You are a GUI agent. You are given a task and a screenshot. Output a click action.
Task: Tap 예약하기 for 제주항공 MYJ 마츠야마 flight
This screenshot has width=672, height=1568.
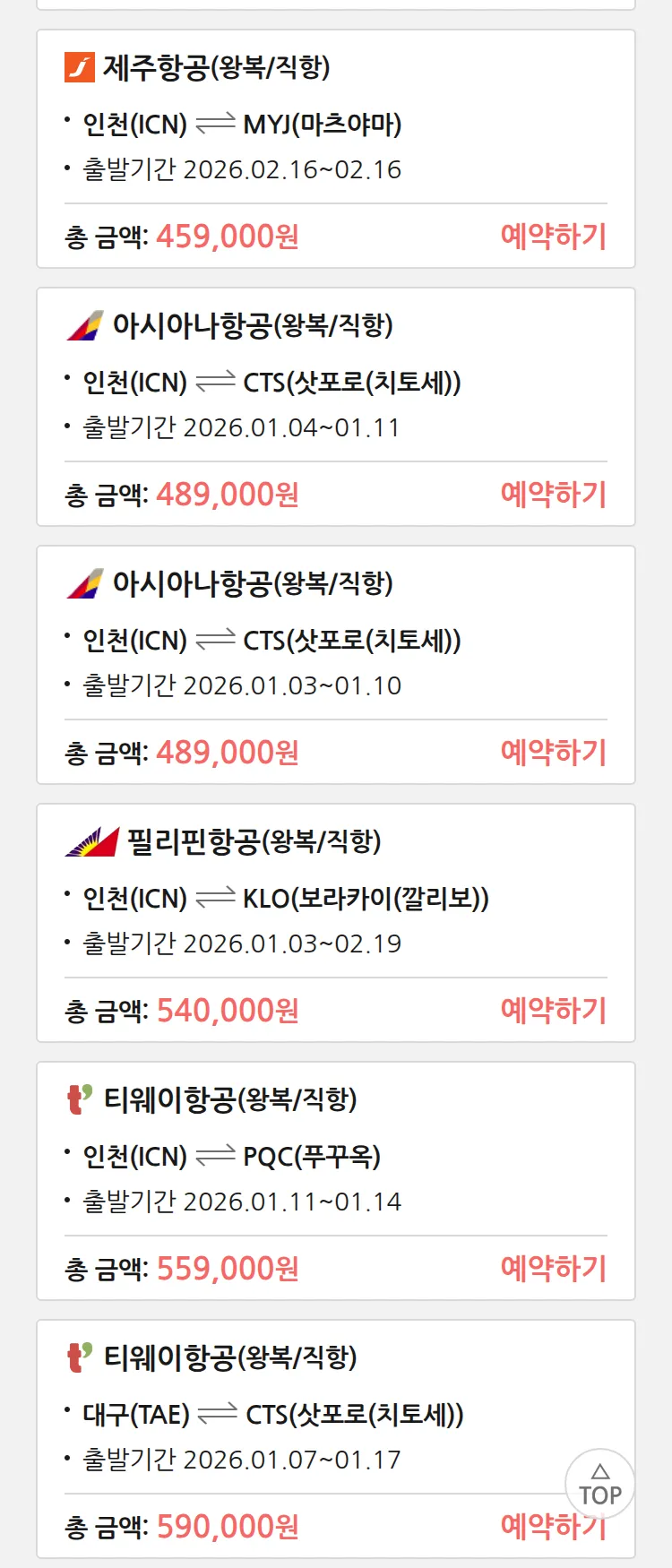coord(553,237)
